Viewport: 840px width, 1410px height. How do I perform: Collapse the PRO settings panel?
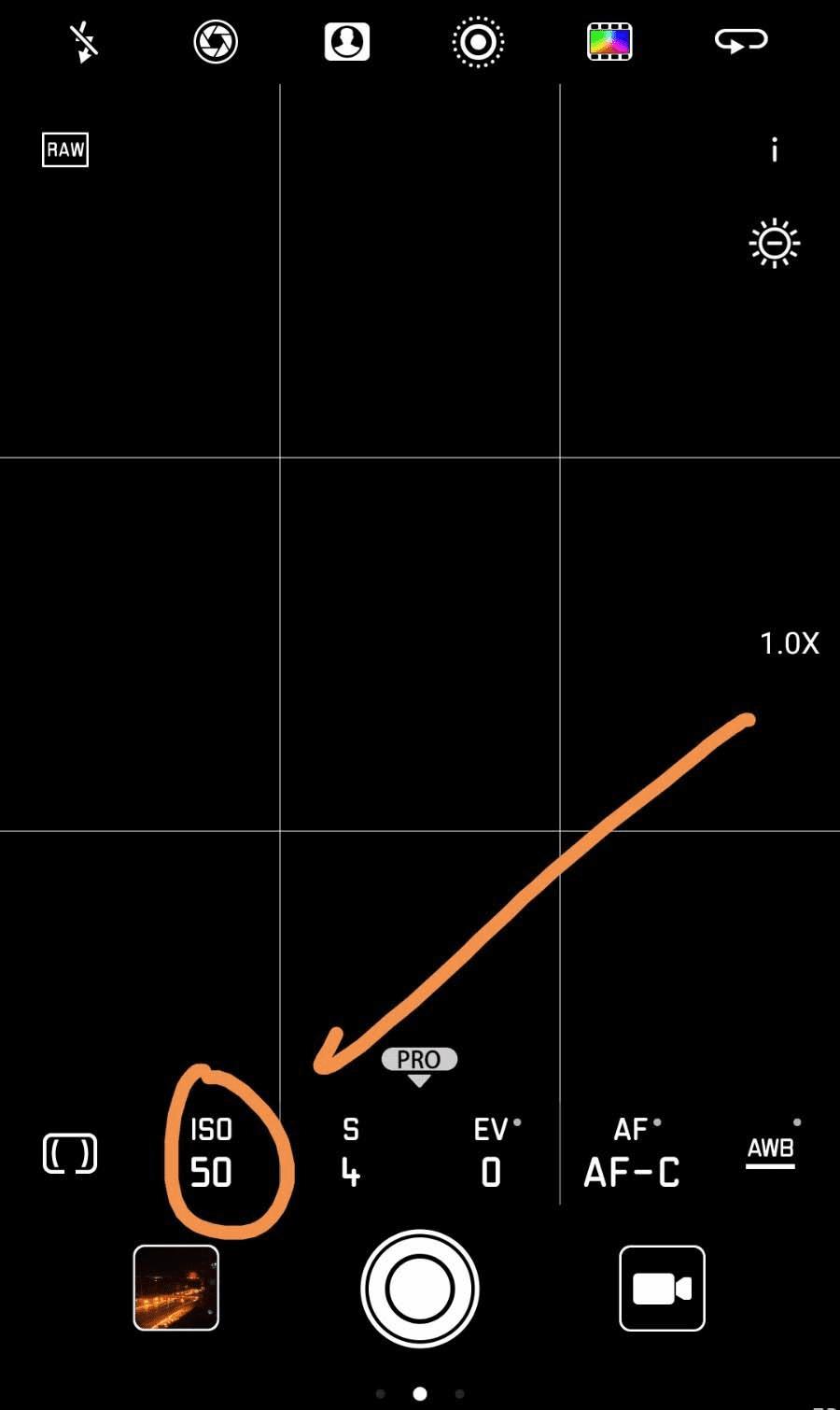coord(419,1065)
